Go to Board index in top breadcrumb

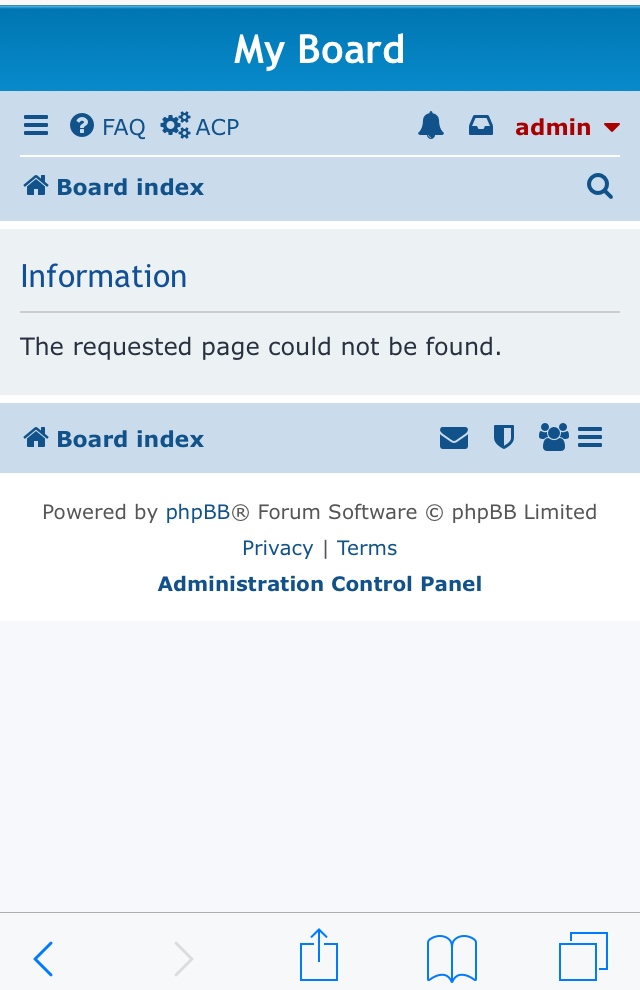(x=114, y=187)
